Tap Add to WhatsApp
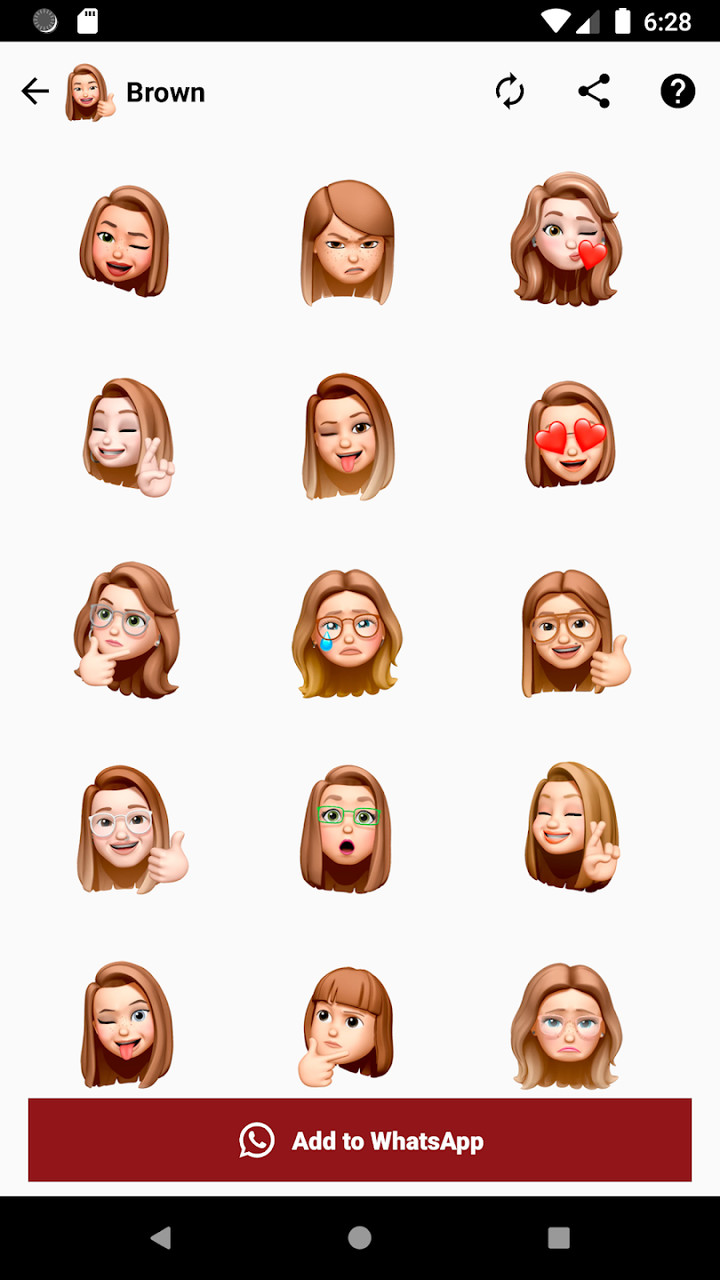 click(x=360, y=1139)
